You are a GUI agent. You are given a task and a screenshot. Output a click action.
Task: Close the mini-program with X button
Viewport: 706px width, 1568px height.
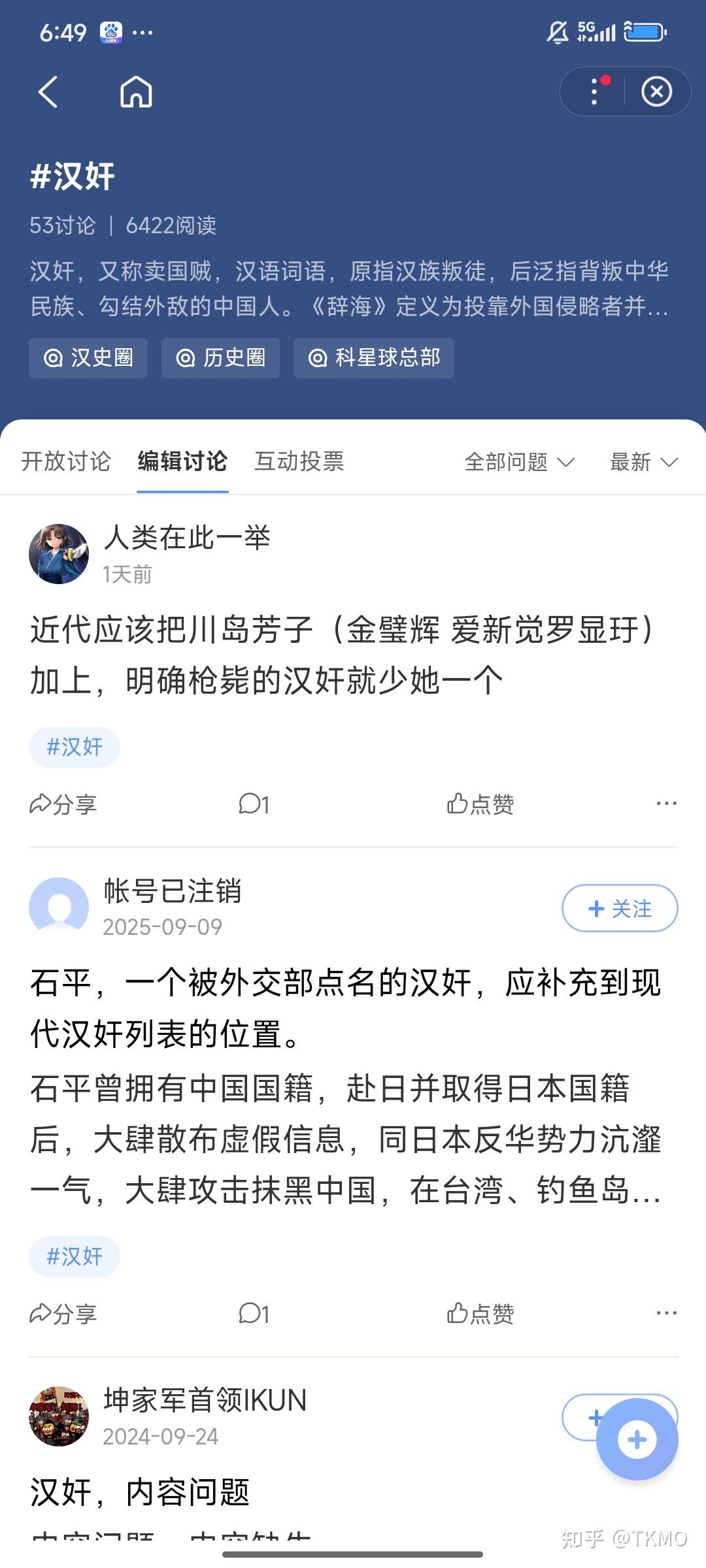pos(656,91)
